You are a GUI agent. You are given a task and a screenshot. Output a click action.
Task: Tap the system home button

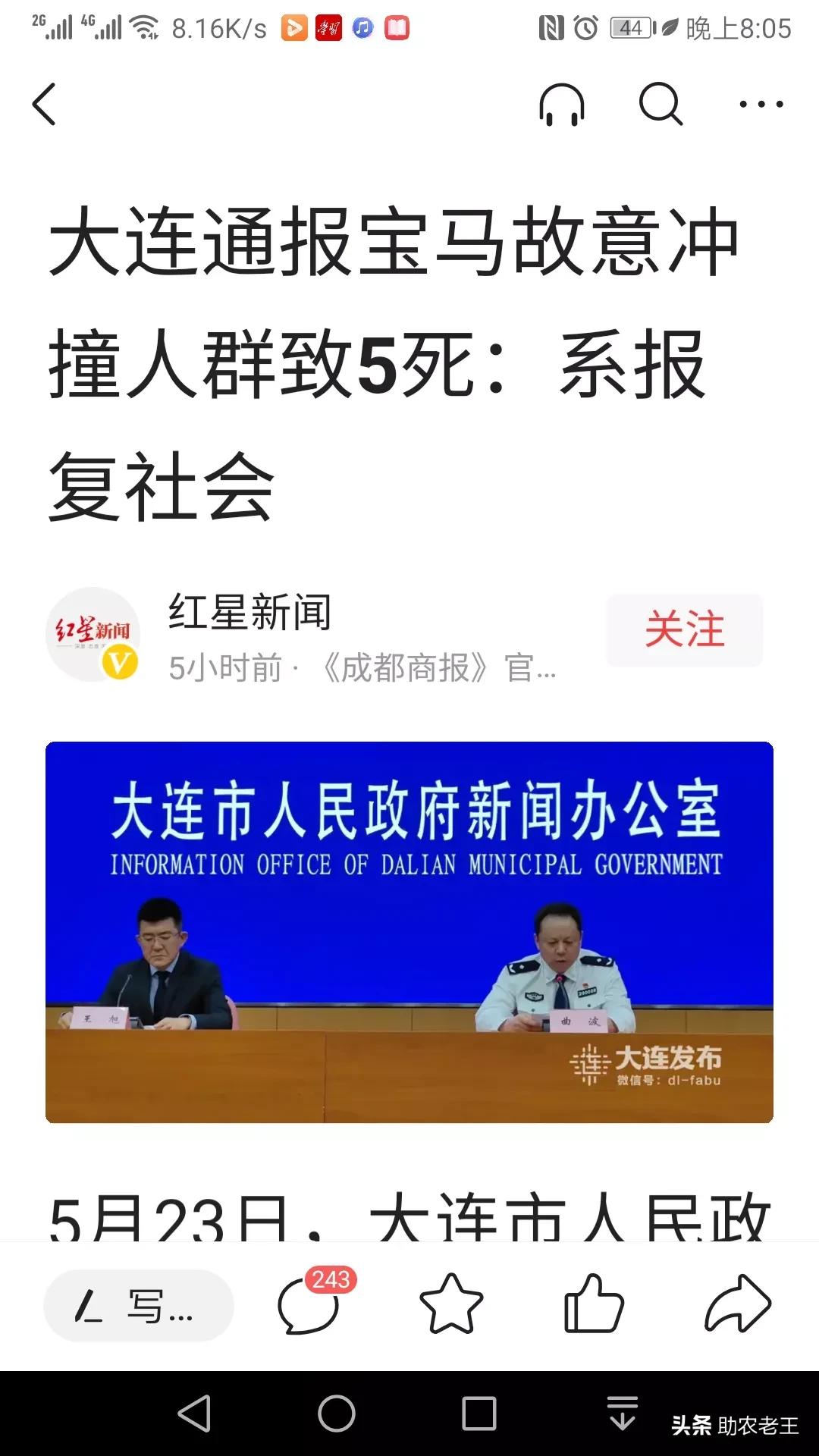[337, 1414]
